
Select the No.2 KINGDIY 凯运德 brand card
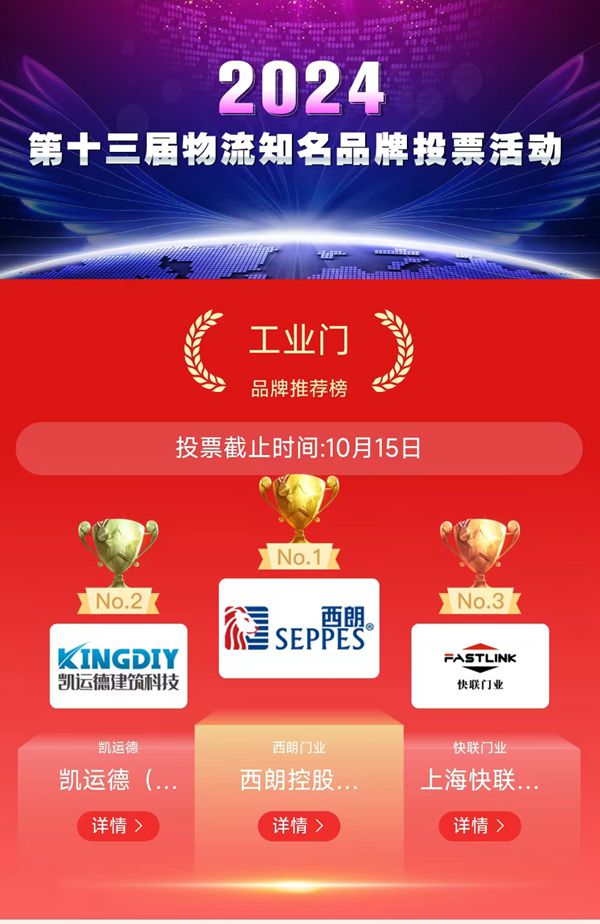tap(118, 666)
